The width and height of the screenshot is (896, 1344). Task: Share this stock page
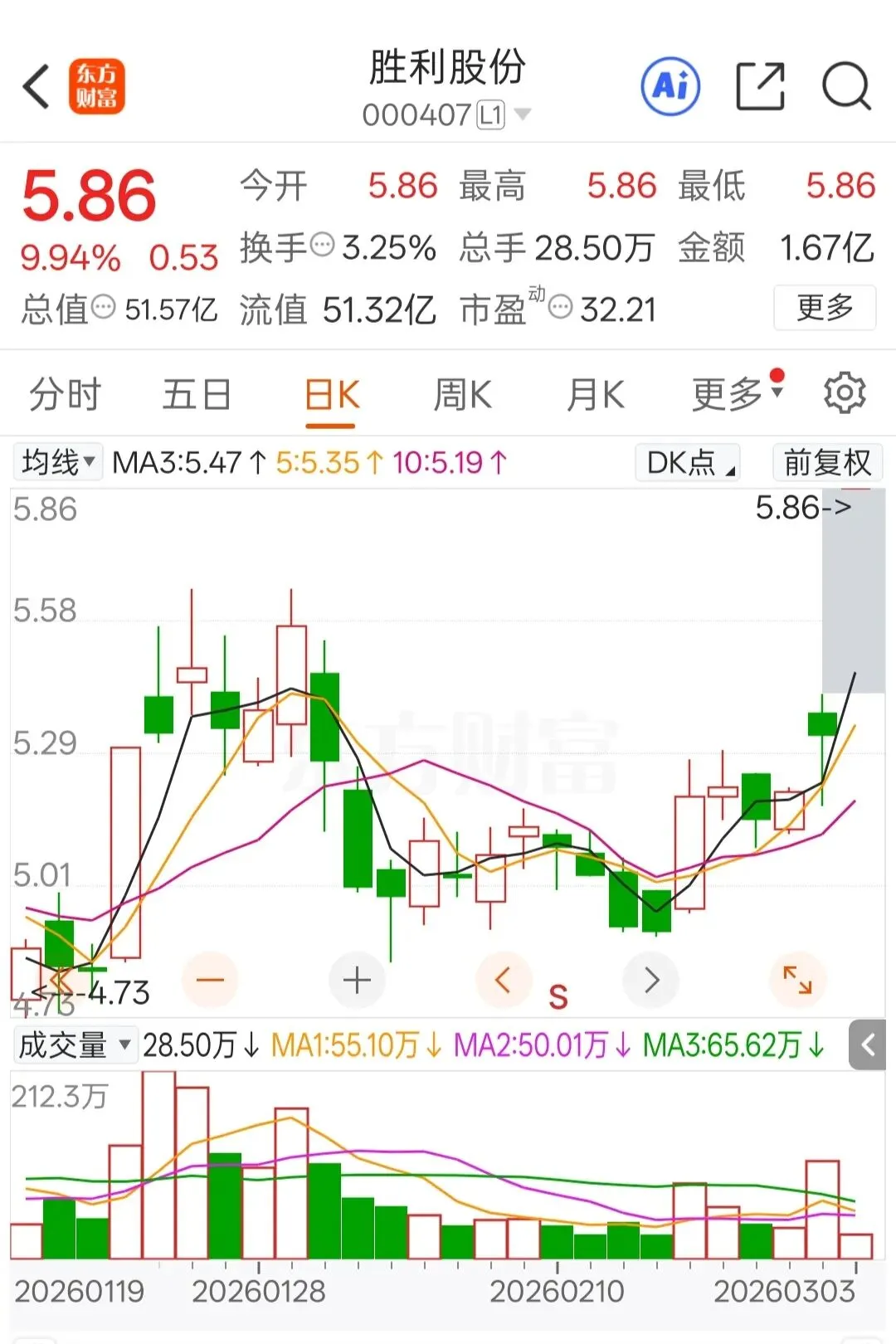pos(760,86)
